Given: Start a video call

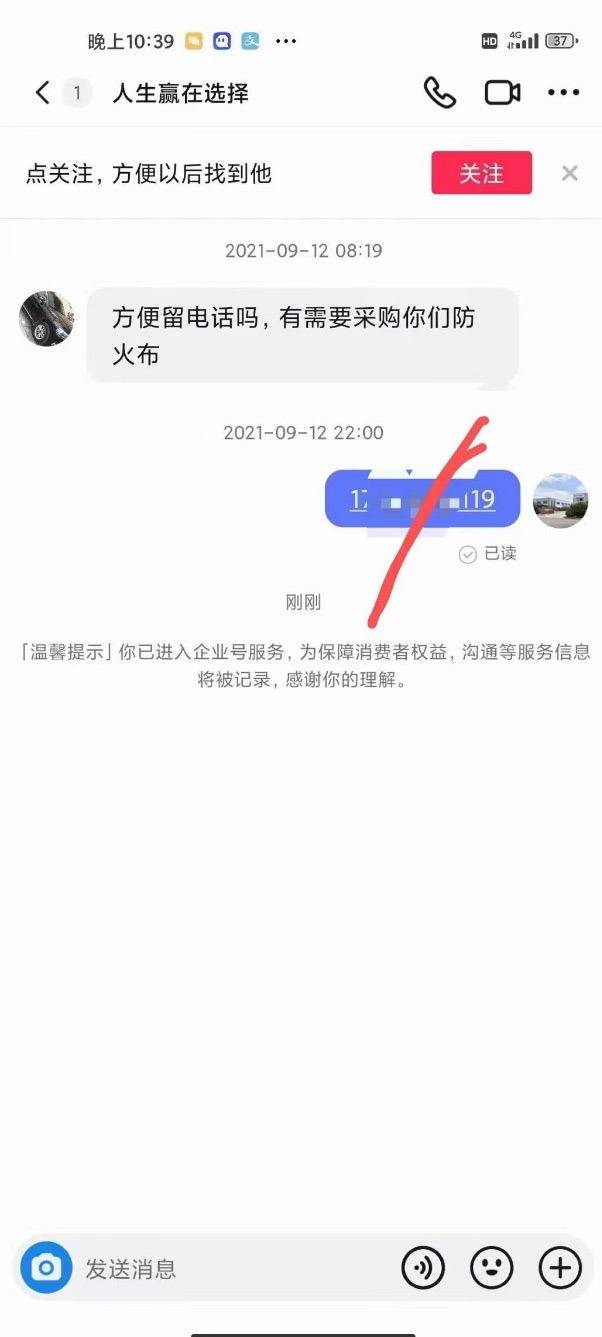Looking at the screenshot, I should point(502,93).
